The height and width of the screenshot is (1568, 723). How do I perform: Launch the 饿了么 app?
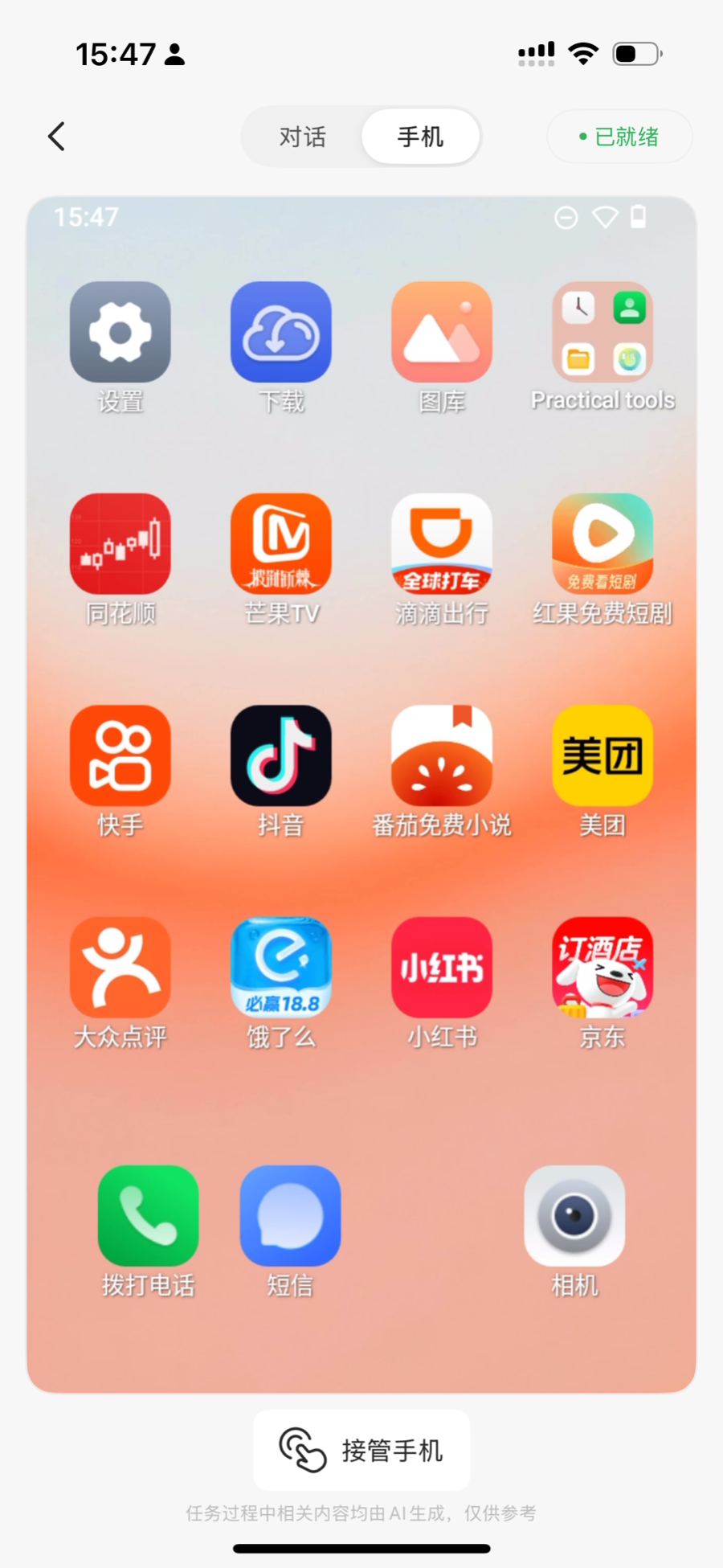tap(281, 968)
